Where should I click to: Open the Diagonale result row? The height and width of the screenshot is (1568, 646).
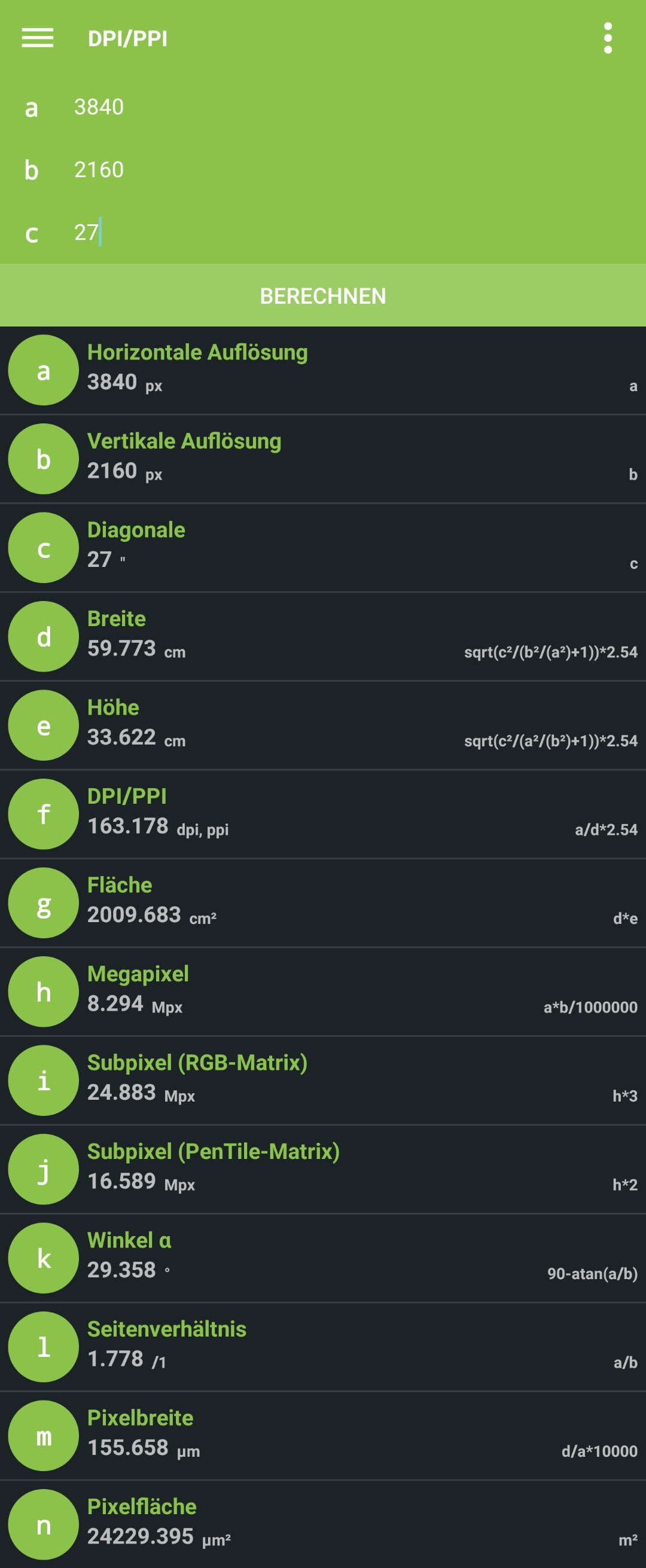[322, 548]
